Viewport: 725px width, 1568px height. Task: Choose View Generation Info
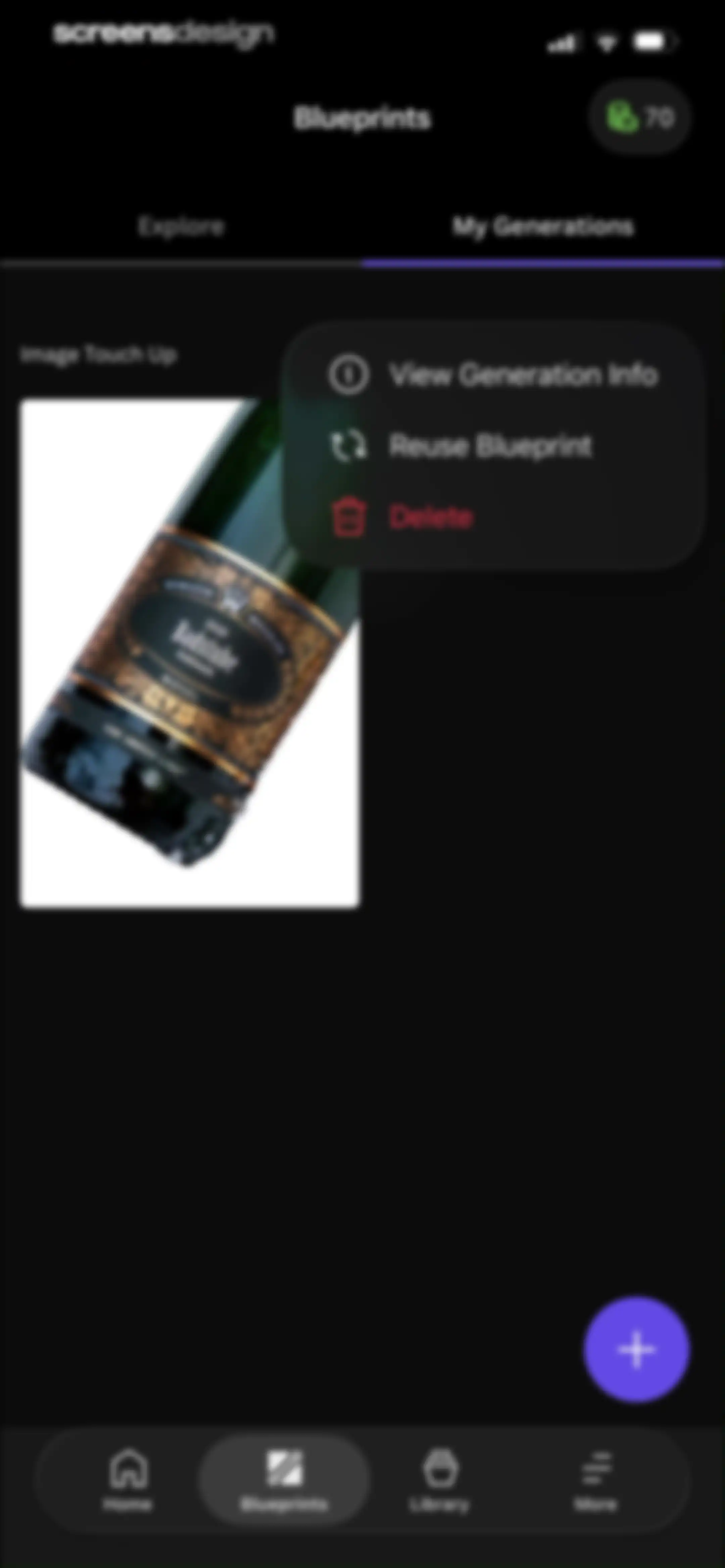coord(493,374)
